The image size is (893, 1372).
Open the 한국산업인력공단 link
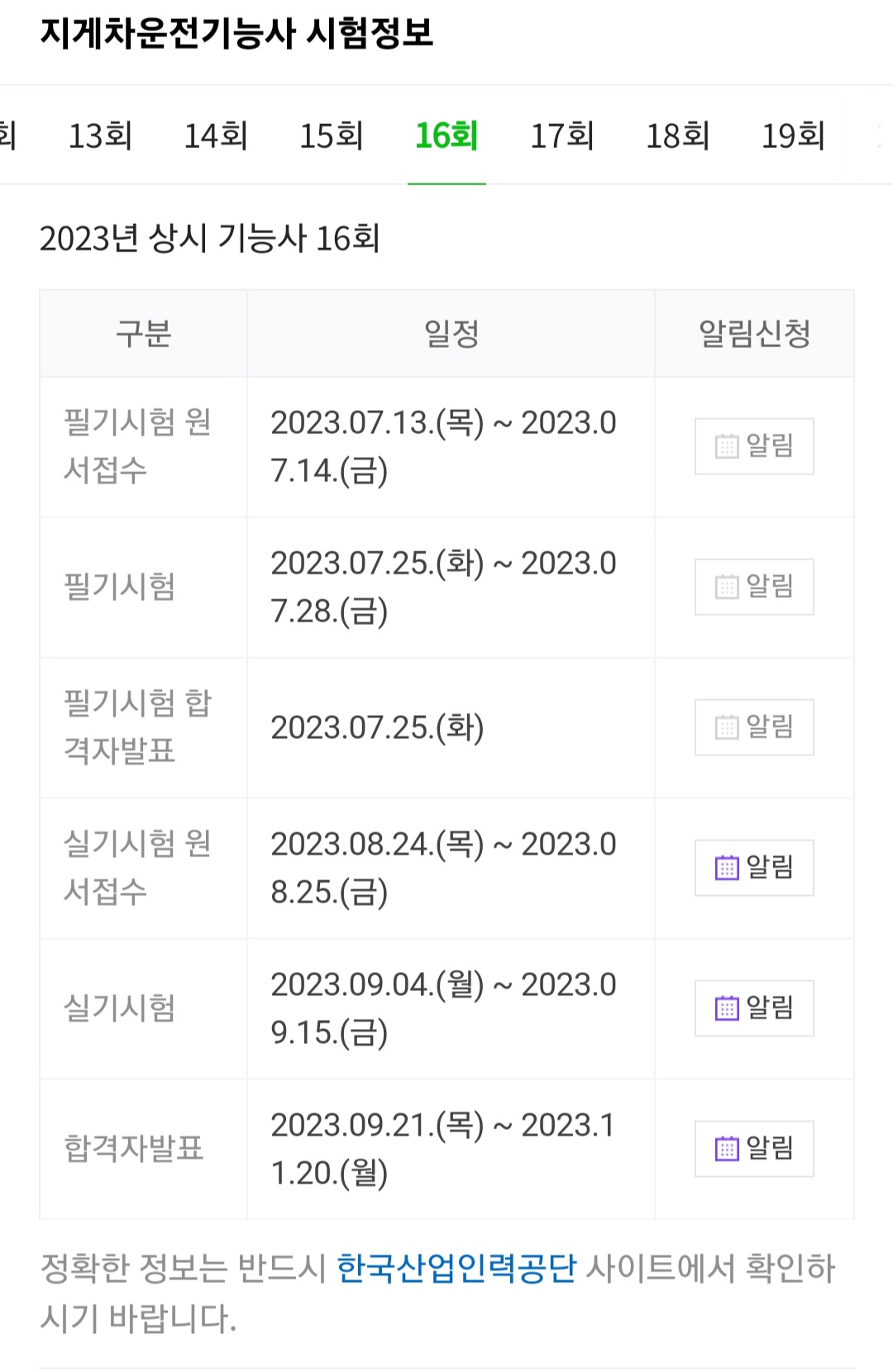pos(456,1268)
